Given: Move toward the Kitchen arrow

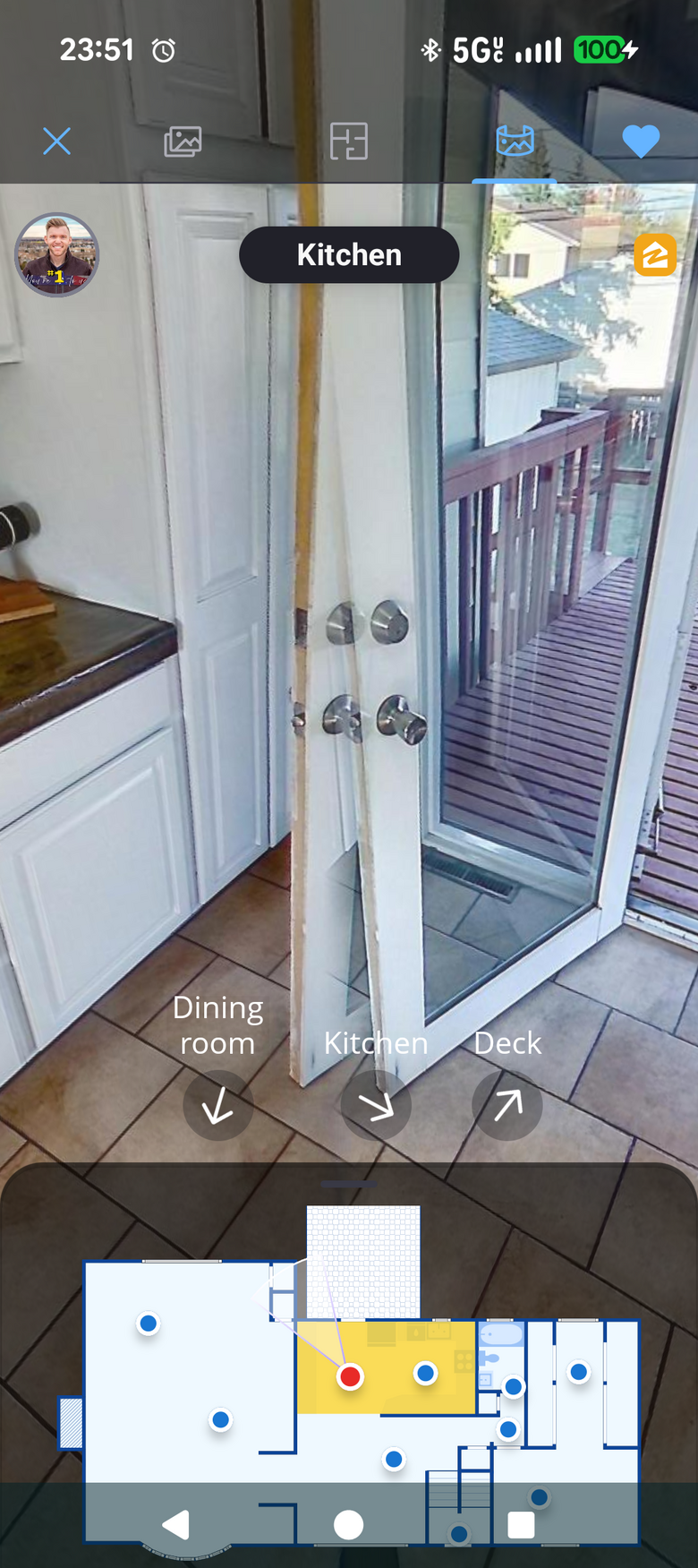Looking at the screenshot, I should pos(376,1105).
